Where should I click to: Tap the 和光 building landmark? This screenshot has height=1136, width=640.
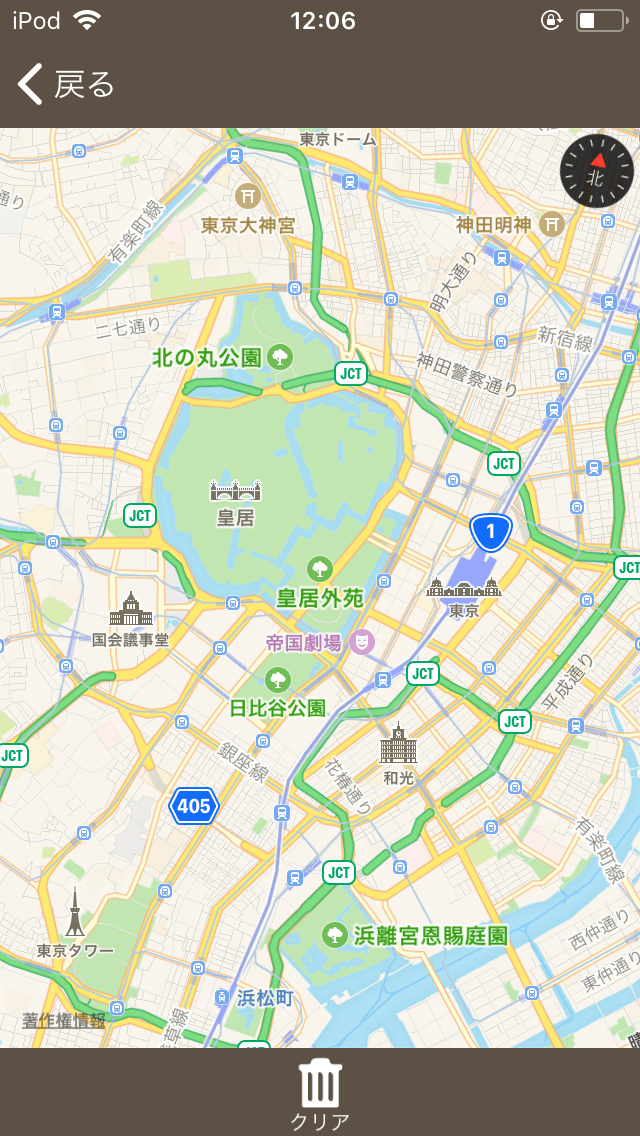[x=398, y=744]
